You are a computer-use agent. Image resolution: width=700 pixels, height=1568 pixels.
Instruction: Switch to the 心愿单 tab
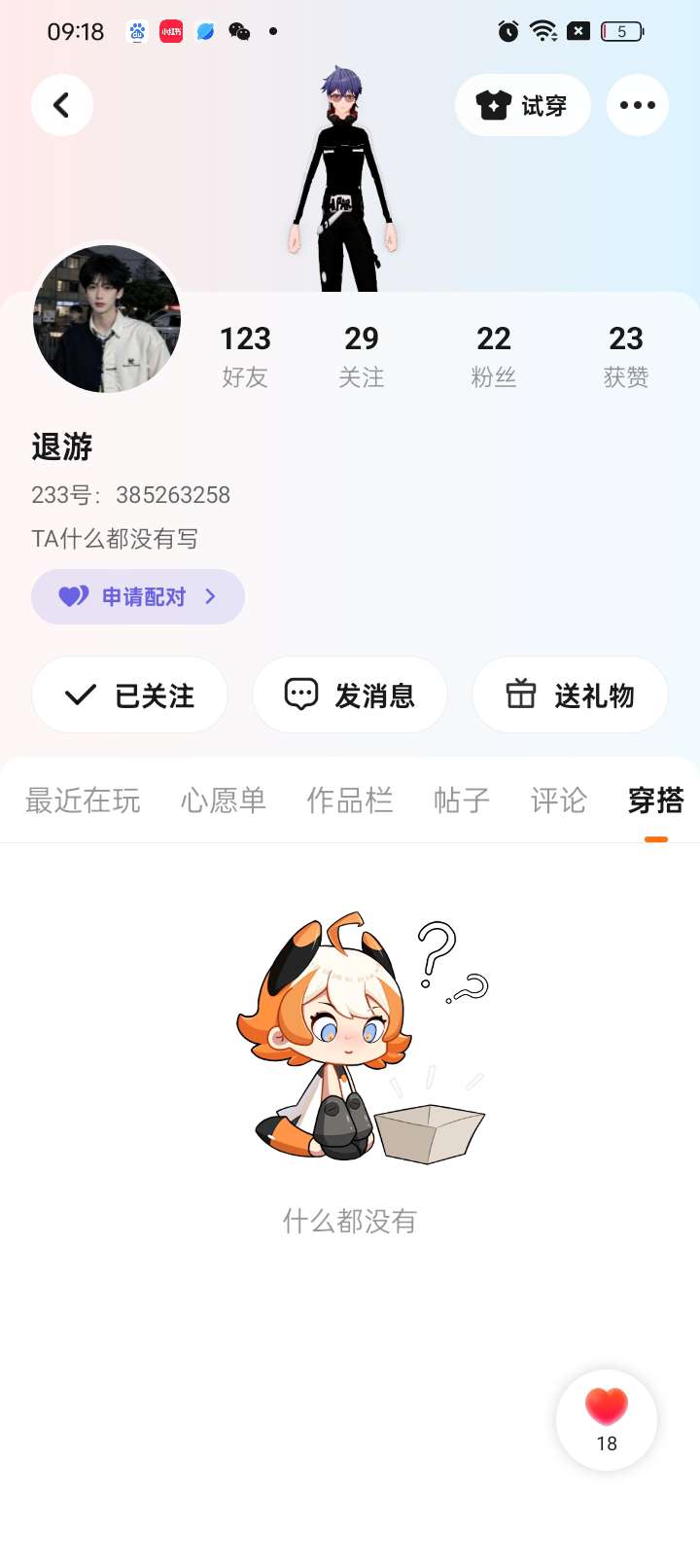coord(224,801)
